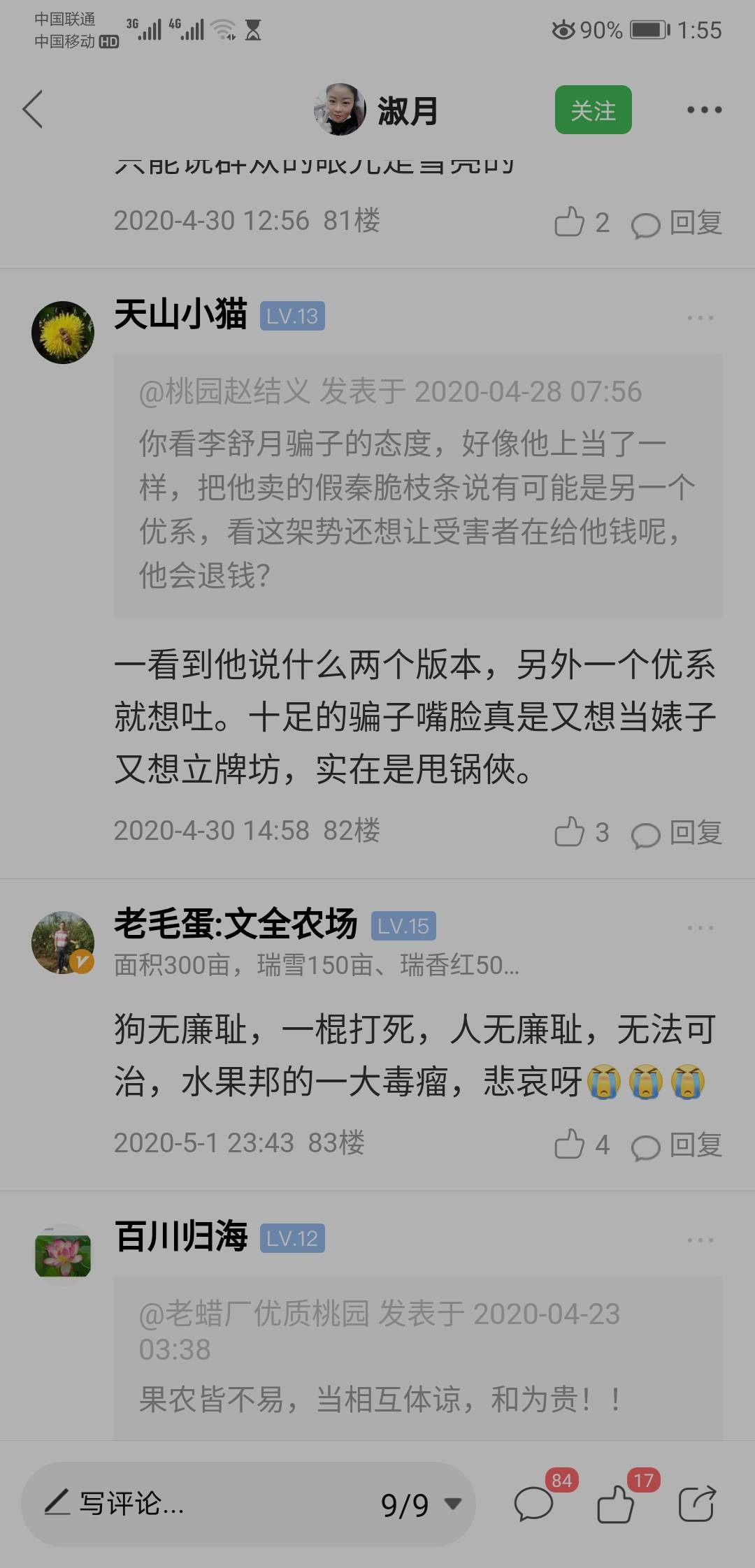
Task: Open the overflow menu in the header
Action: pyautogui.click(x=703, y=110)
